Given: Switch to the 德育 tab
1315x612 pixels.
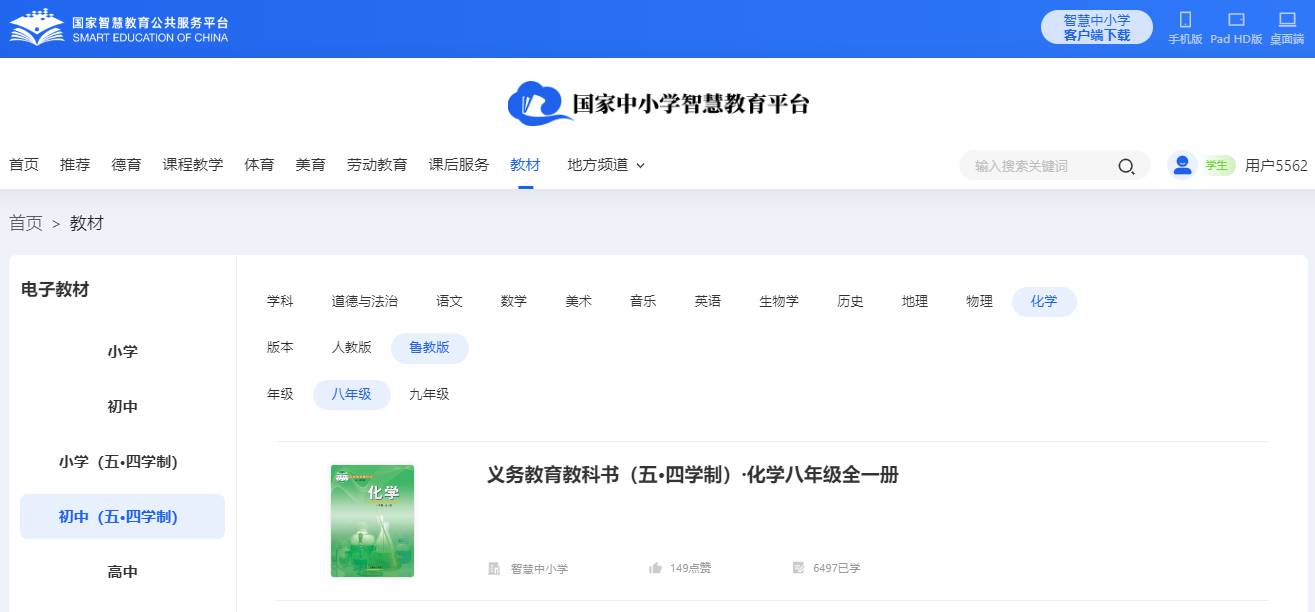Looking at the screenshot, I should [x=127, y=165].
